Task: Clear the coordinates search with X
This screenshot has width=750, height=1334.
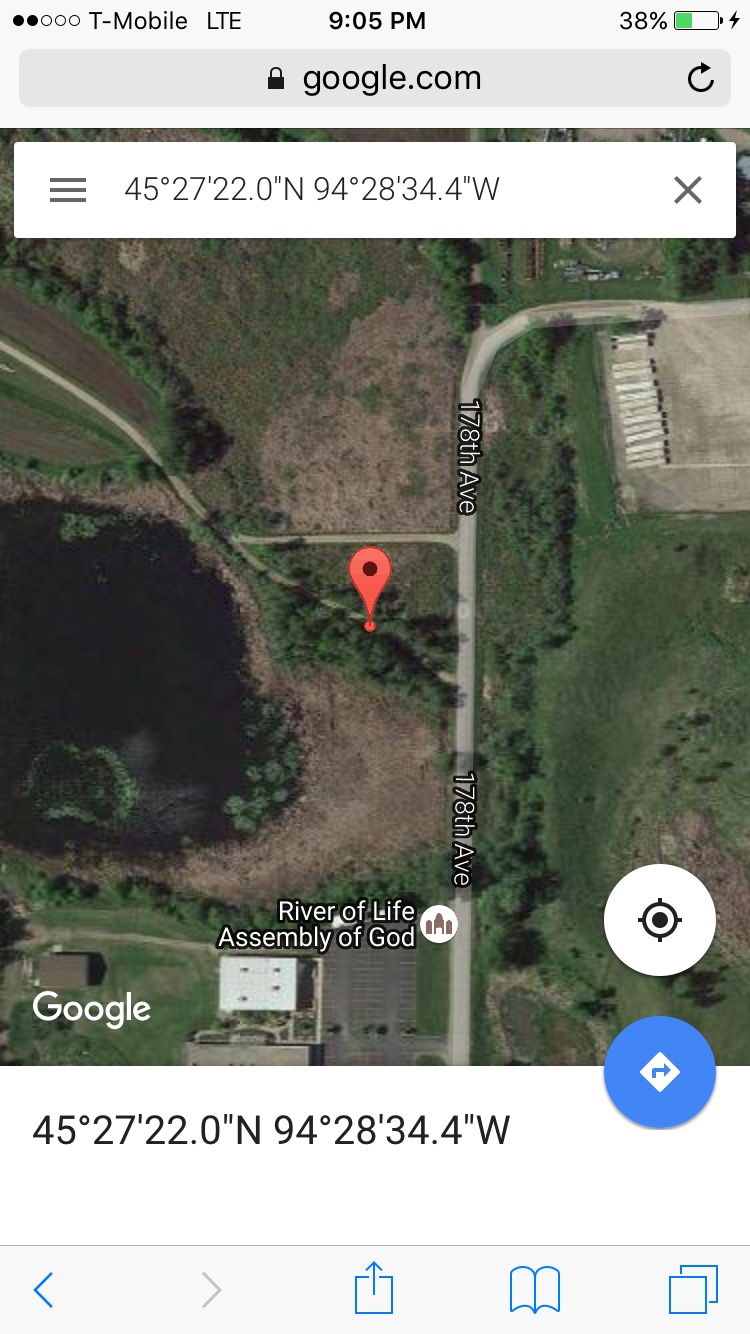Action: tap(688, 190)
